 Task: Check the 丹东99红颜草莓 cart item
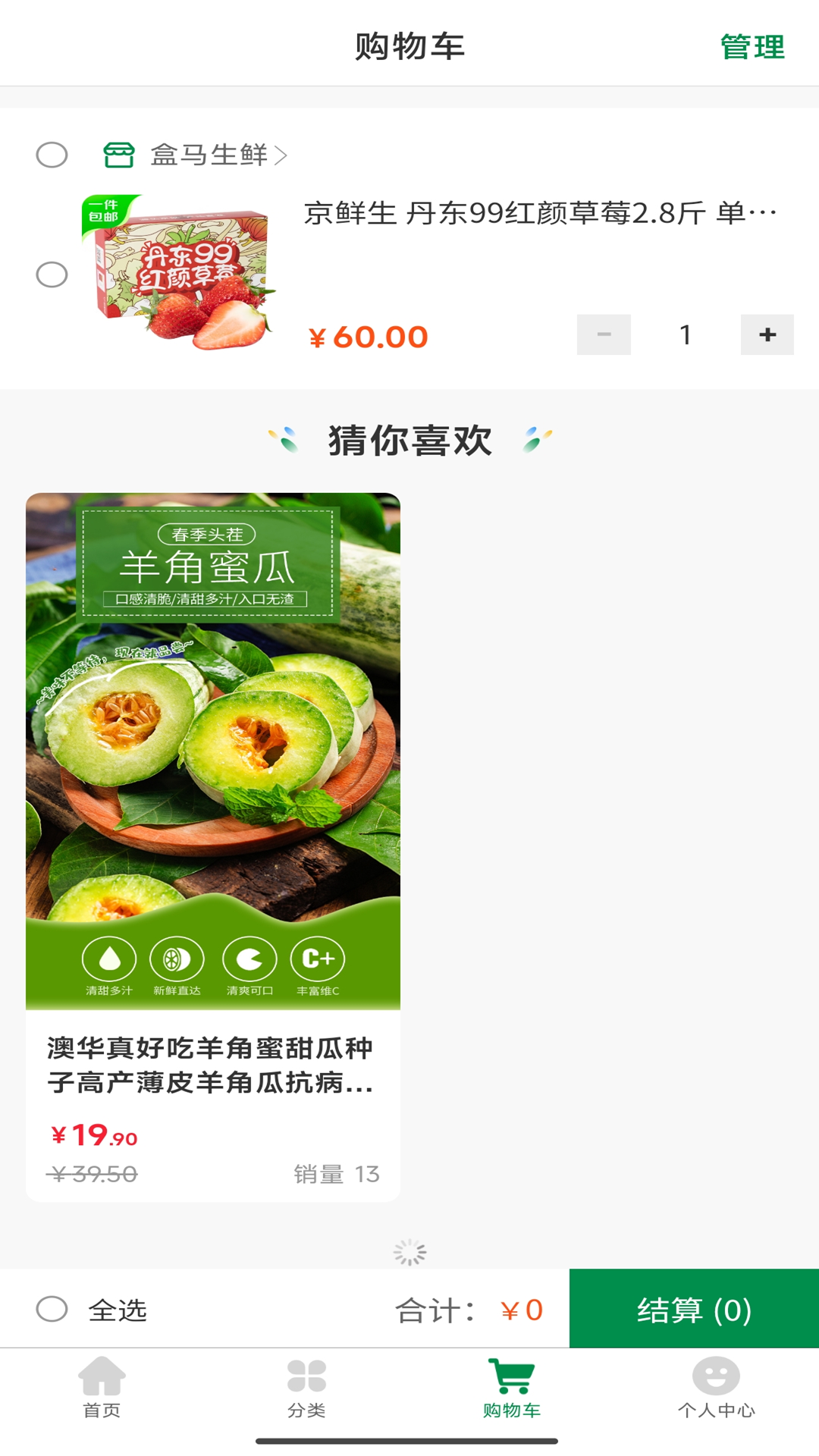point(52,275)
